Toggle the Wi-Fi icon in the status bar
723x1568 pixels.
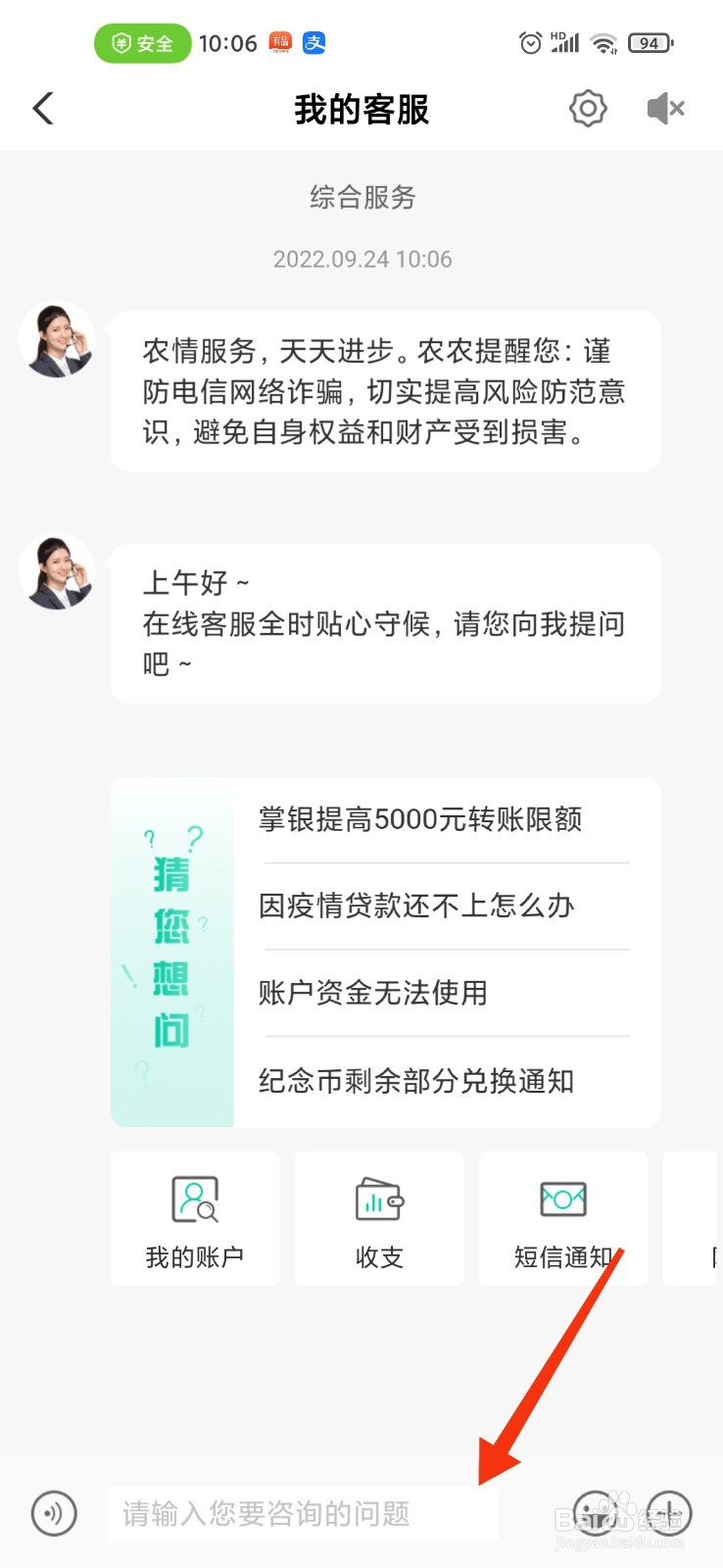coord(602,42)
